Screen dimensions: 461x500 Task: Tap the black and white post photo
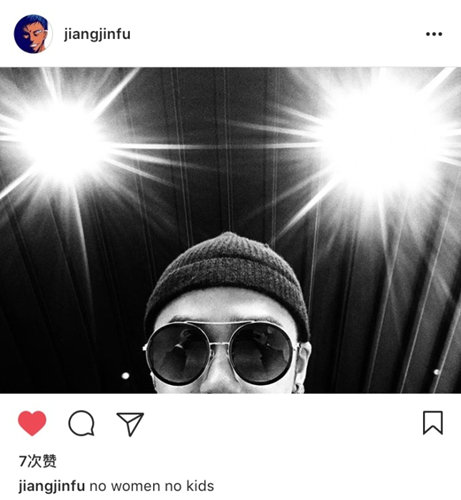coord(230,230)
